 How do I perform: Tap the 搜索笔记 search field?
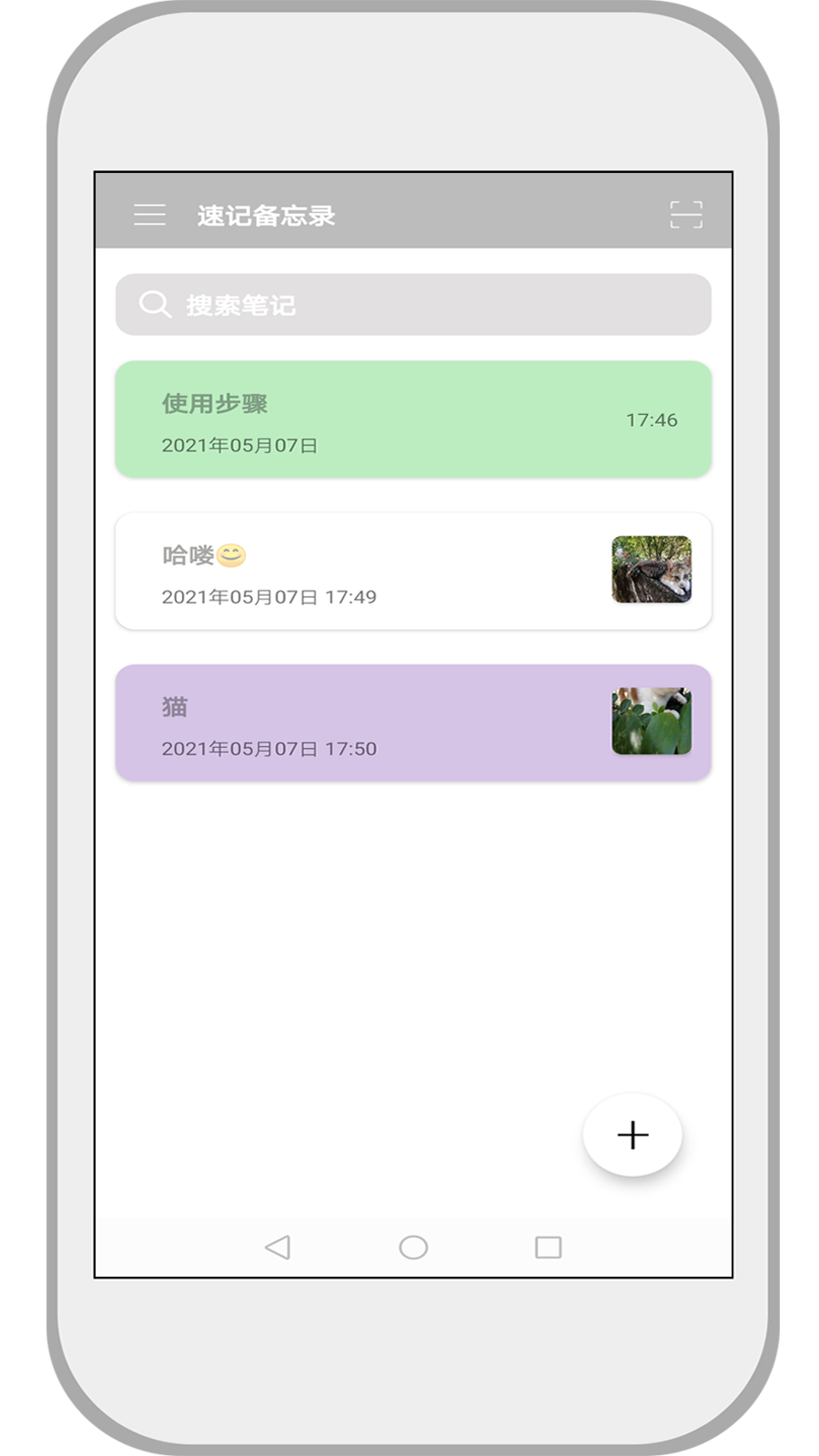[413, 305]
